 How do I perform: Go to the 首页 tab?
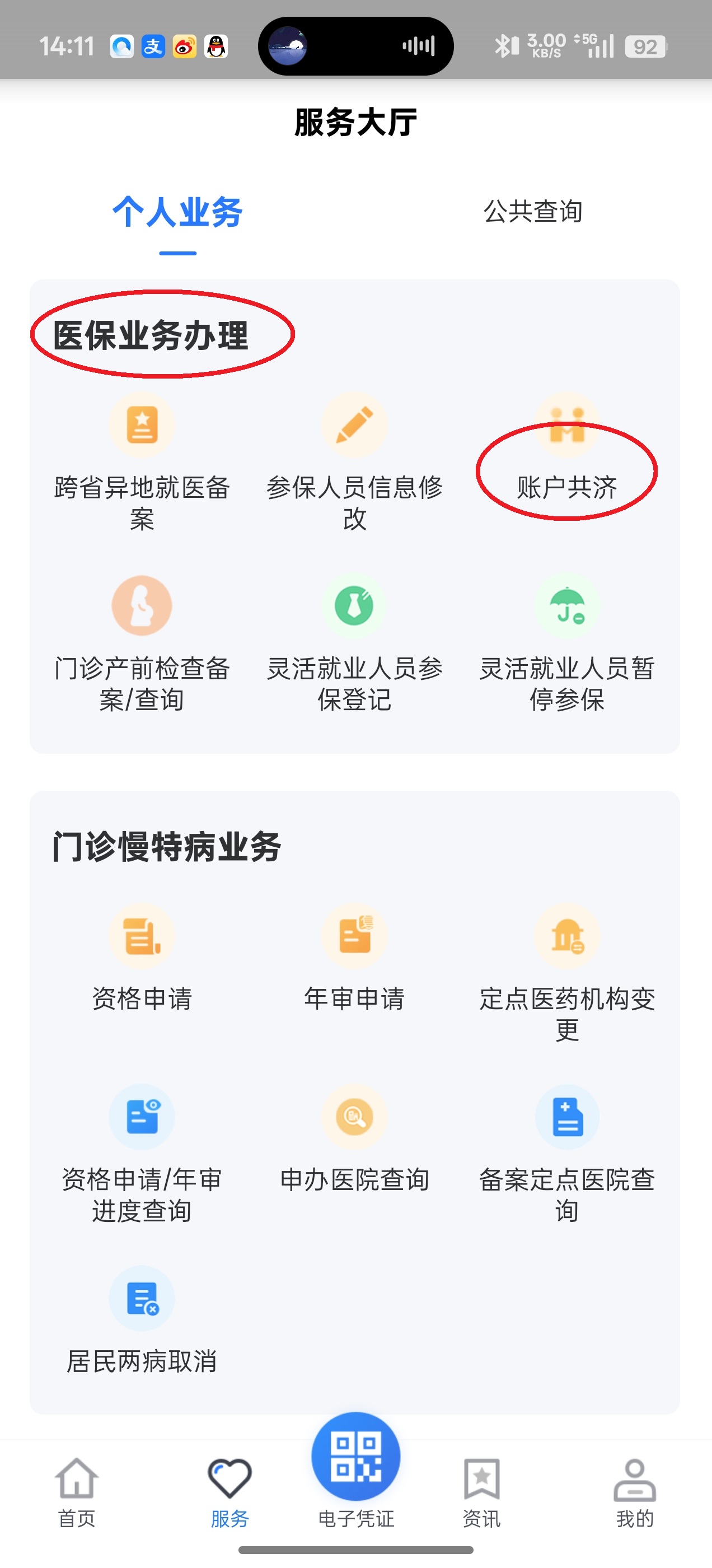[77, 1491]
